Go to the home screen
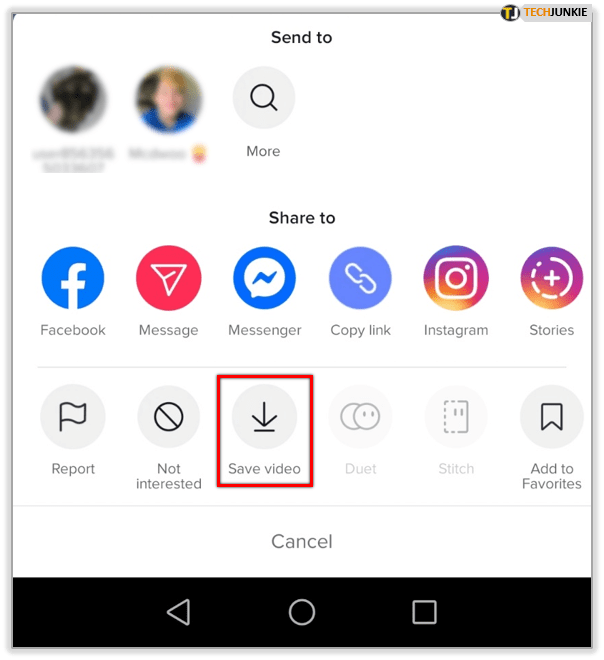This screenshot has width=604, height=660. [301, 612]
